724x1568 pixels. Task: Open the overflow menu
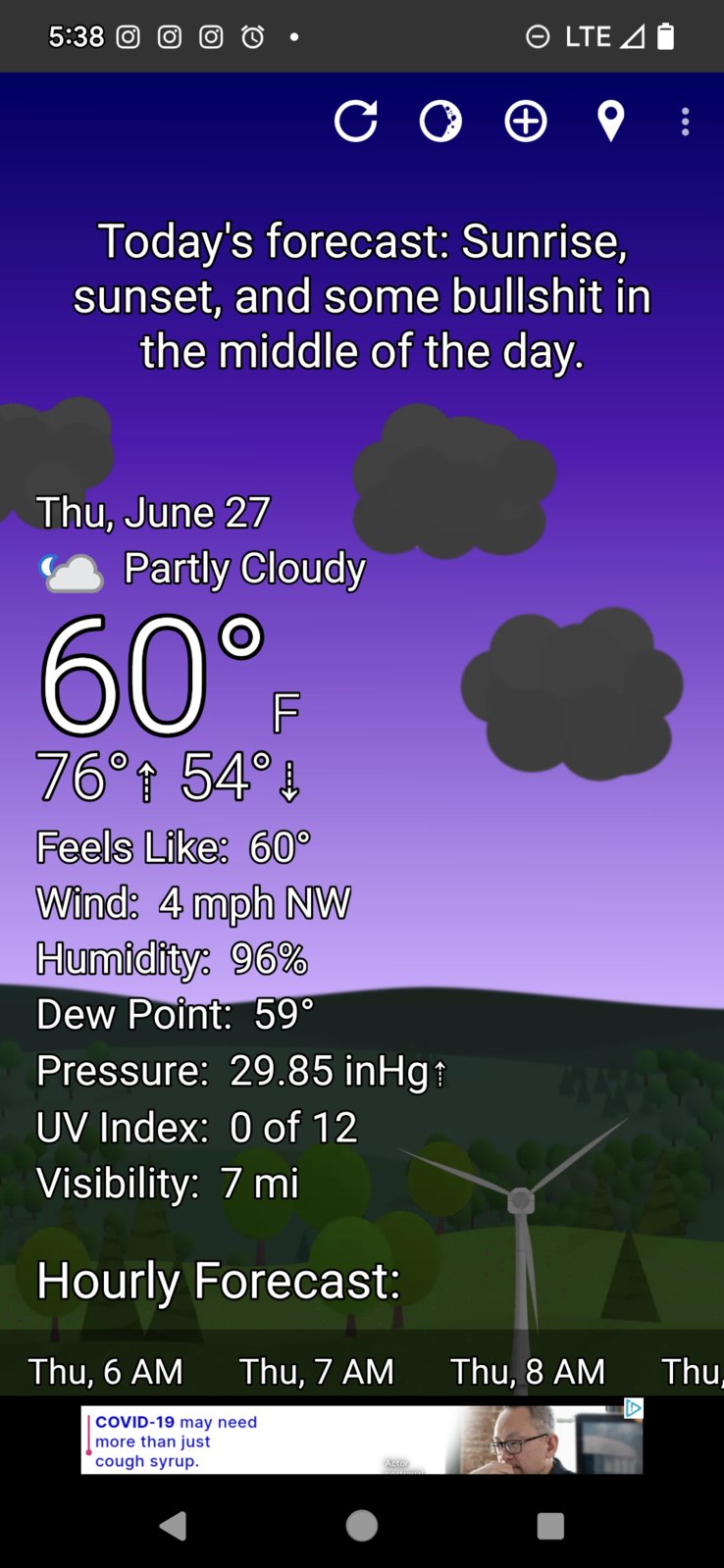685,122
